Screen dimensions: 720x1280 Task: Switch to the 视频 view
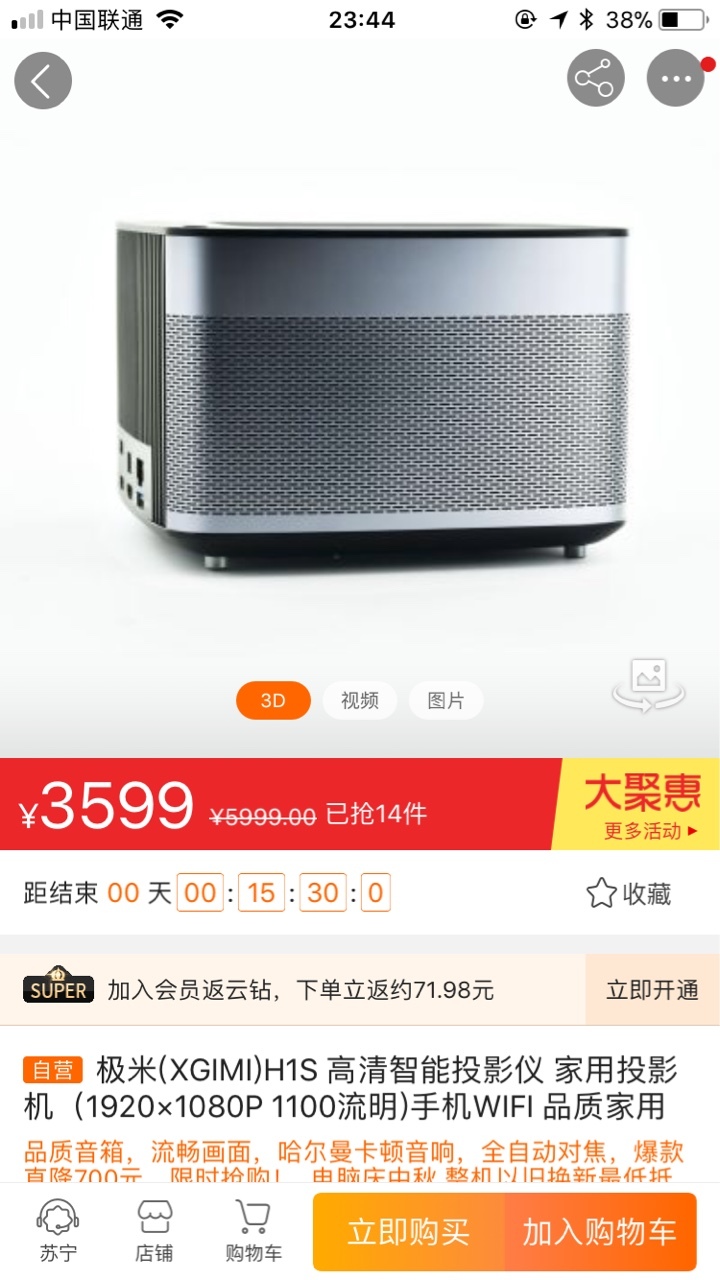(x=359, y=700)
